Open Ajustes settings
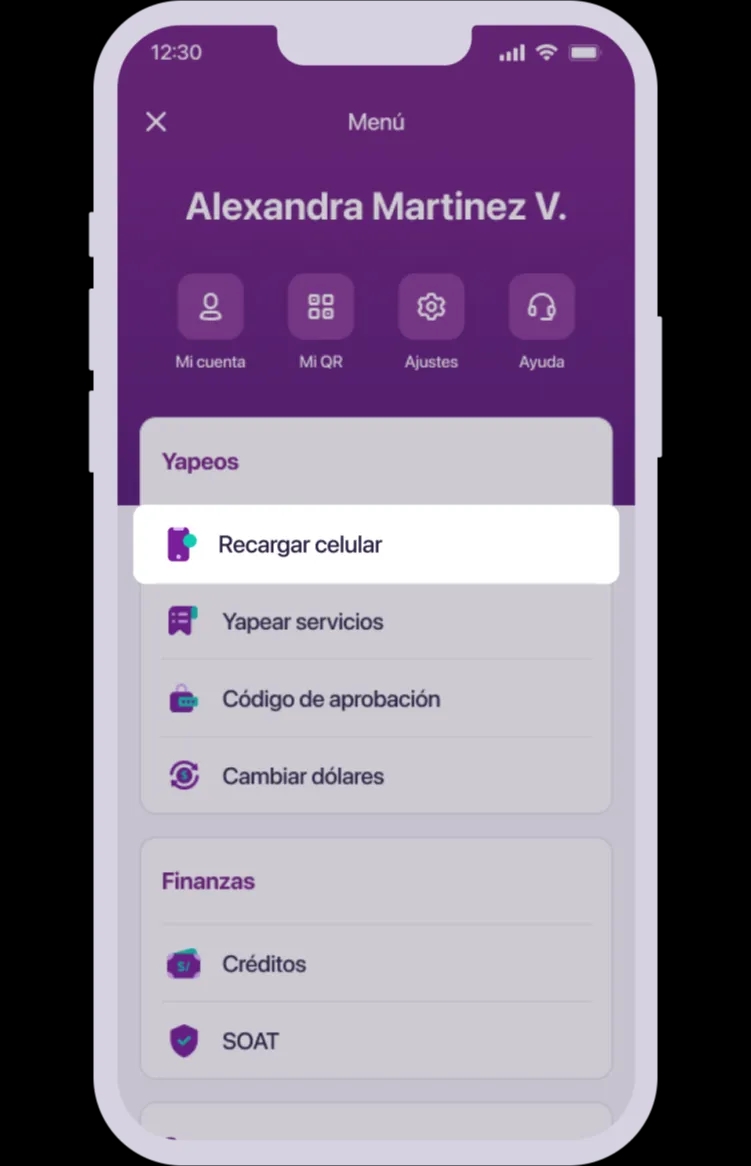Screen dimensions: 751x1166 pyautogui.click(x=431, y=307)
